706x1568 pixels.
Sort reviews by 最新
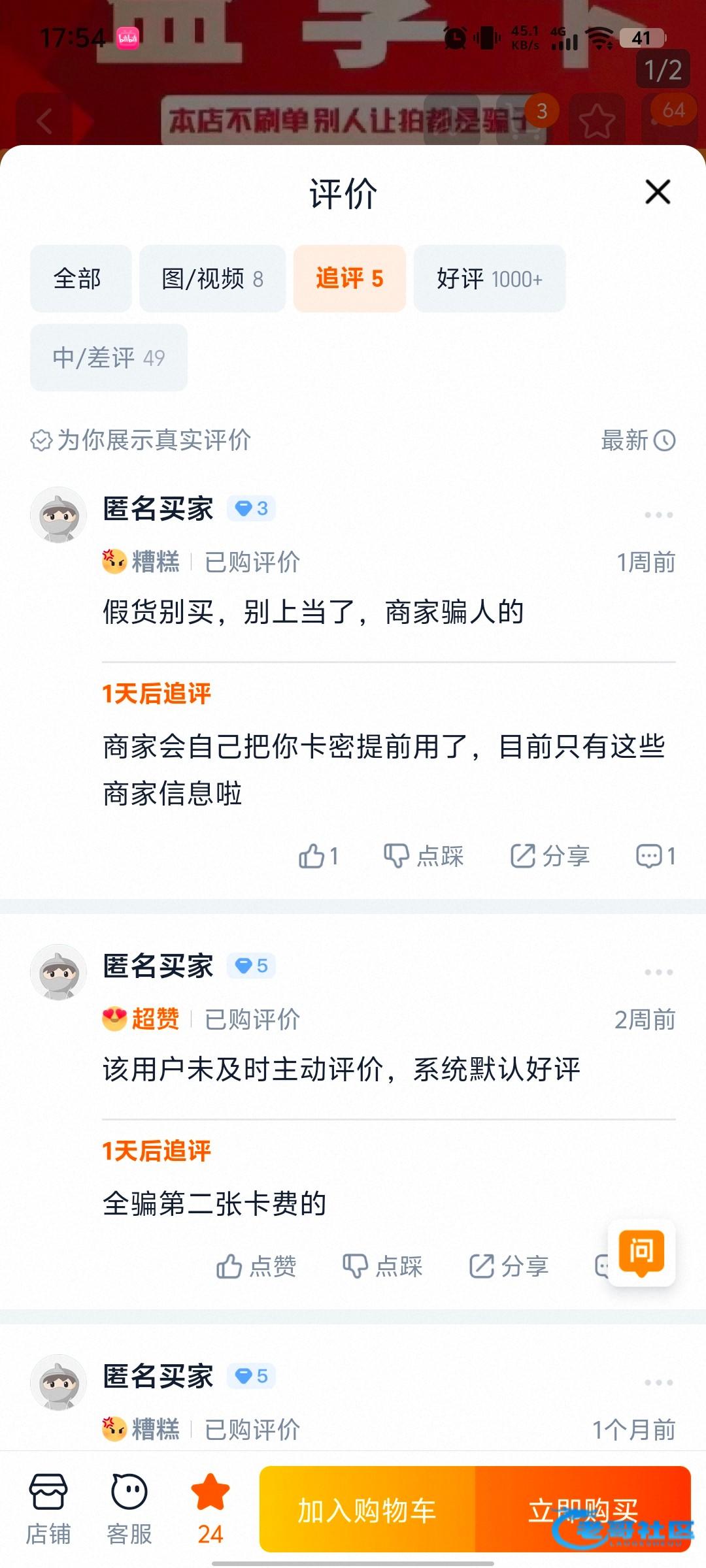click(637, 440)
